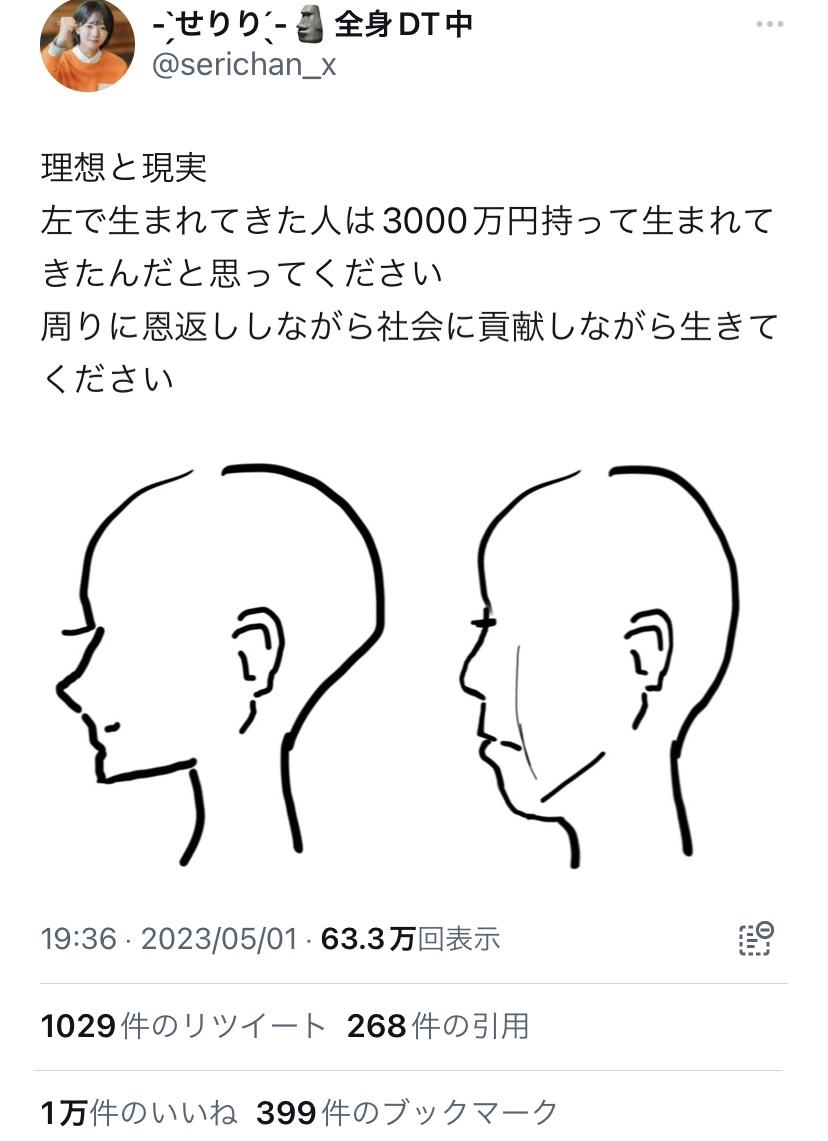View the 268 quote tweets
The image size is (828, 1141).
pos(438,1026)
